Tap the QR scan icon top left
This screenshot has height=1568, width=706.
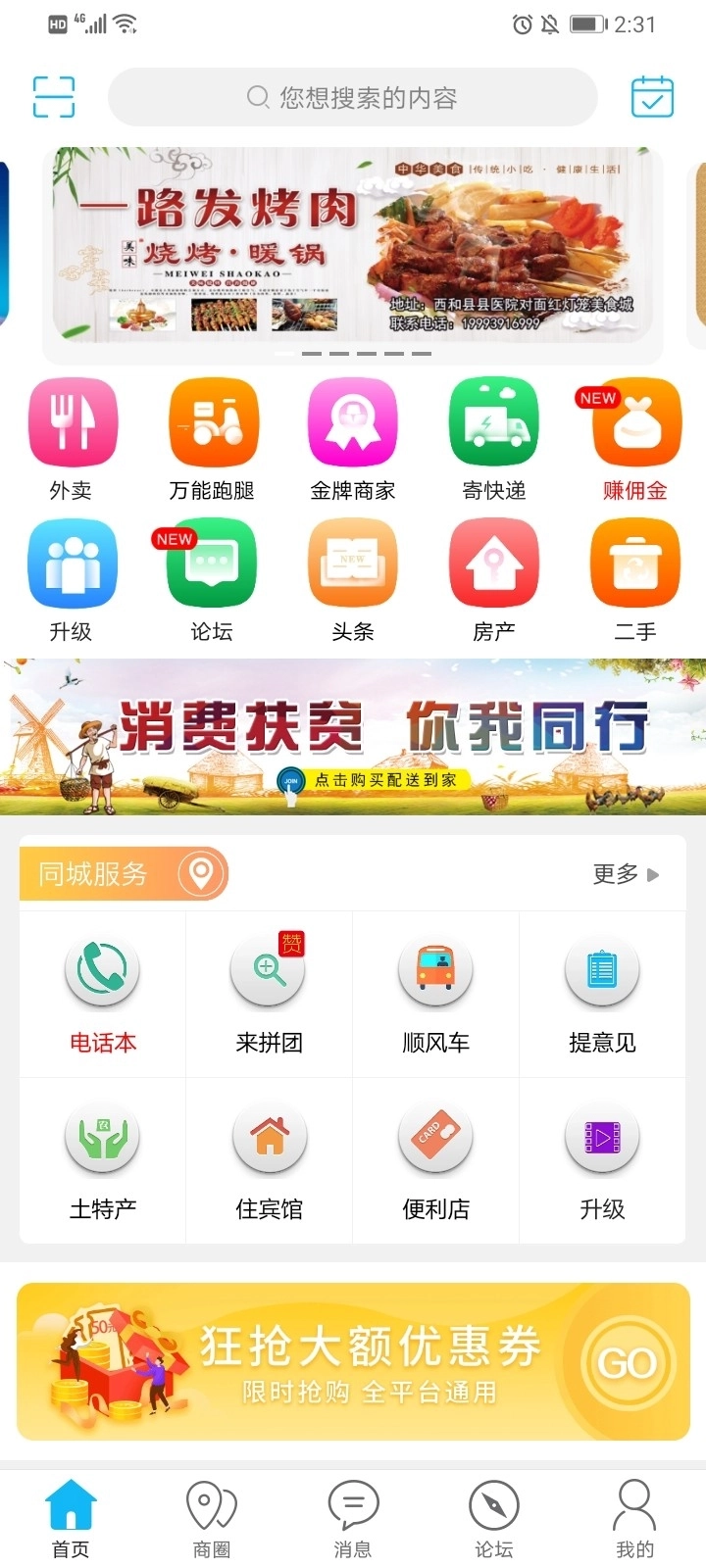pos(53,96)
